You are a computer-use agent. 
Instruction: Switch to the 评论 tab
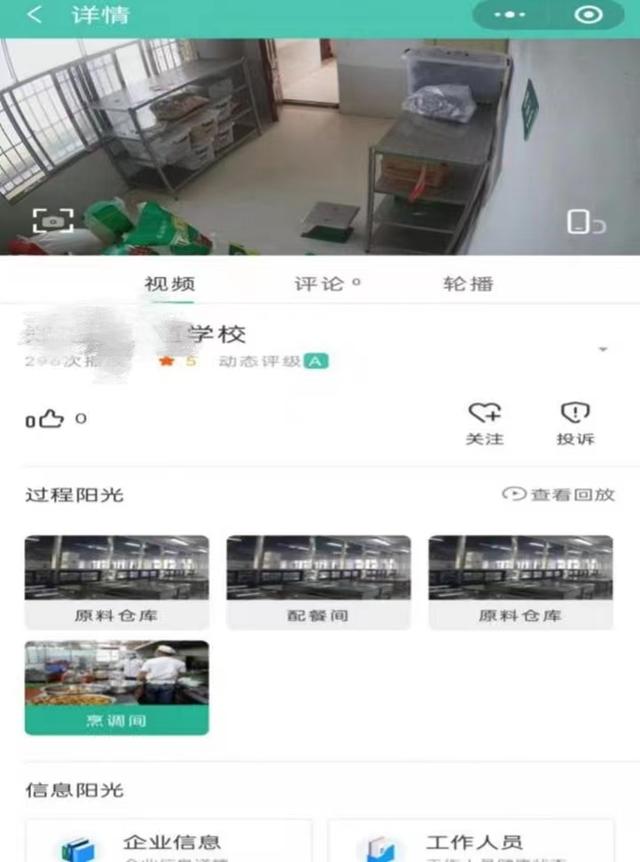point(326,284)
